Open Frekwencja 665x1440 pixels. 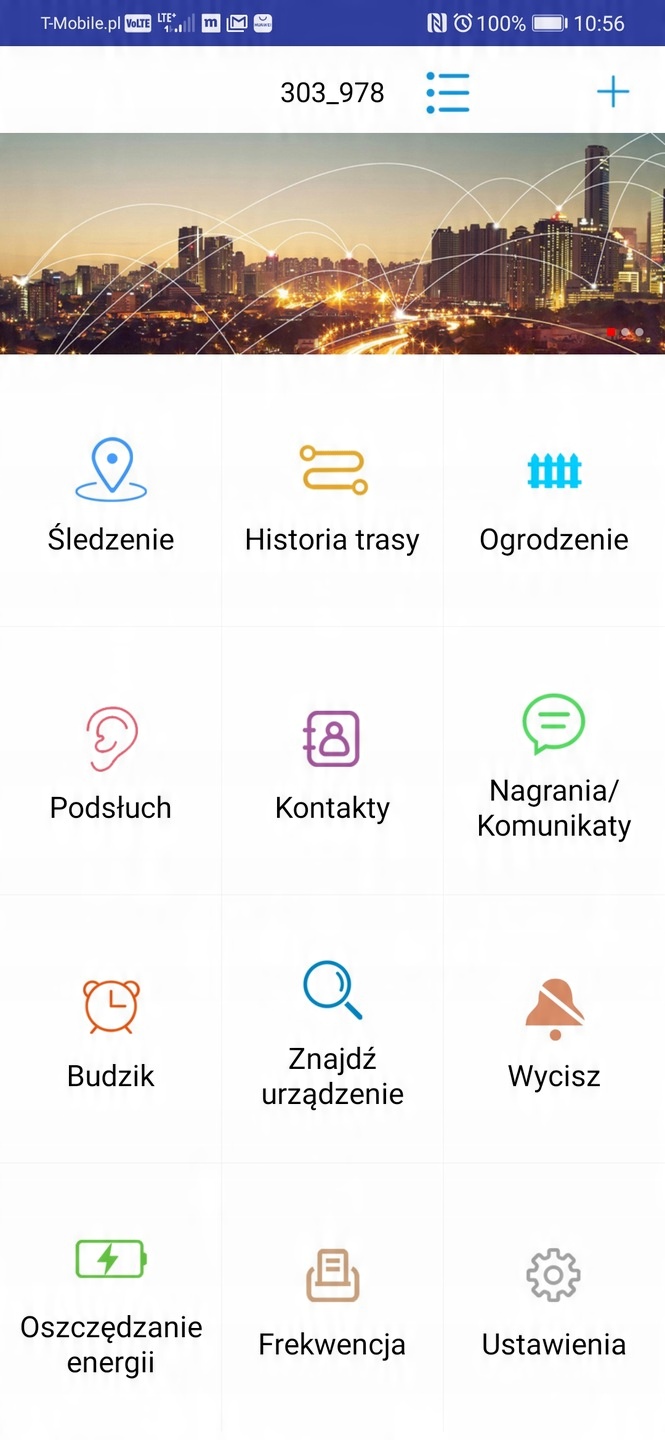[x=332, y=1300]
